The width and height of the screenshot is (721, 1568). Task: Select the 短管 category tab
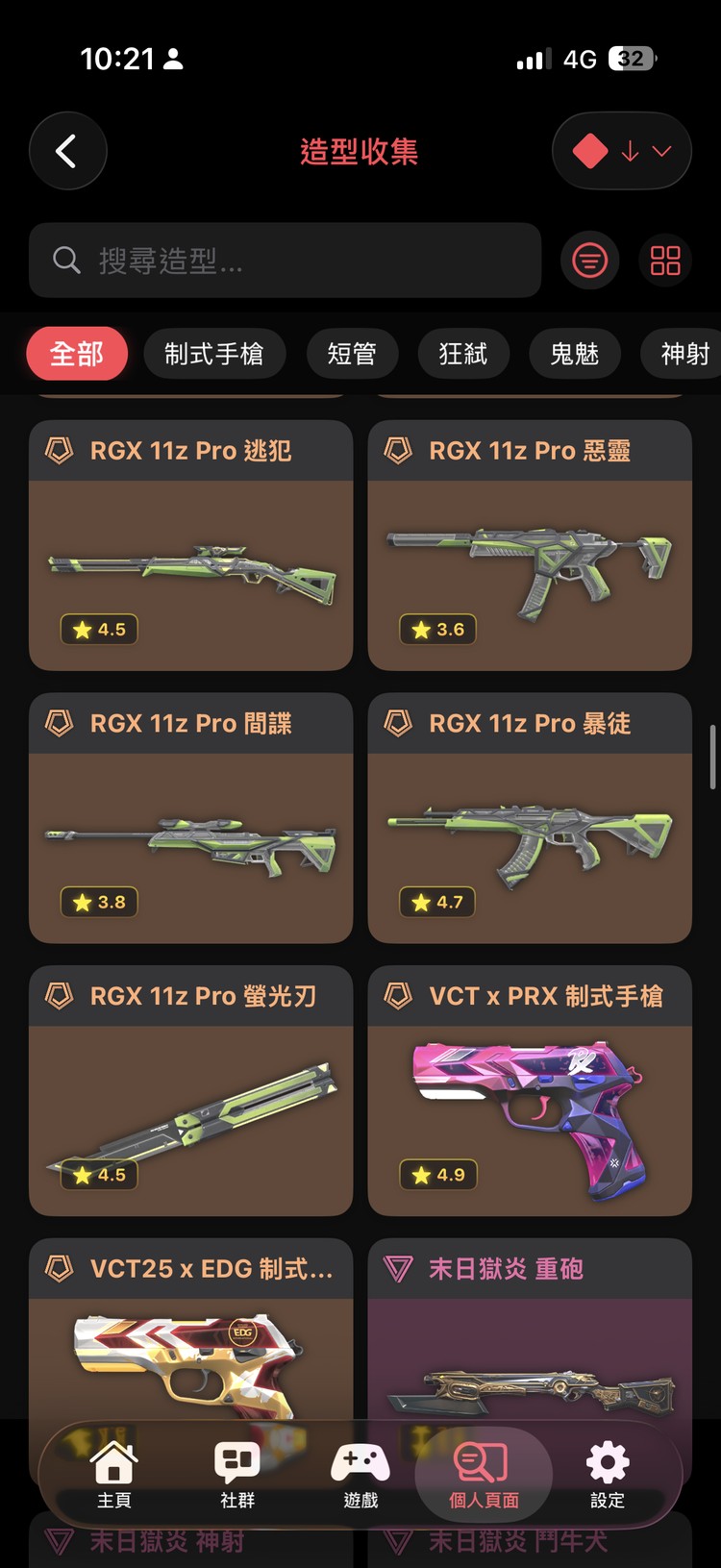click(x=352, y=354)
